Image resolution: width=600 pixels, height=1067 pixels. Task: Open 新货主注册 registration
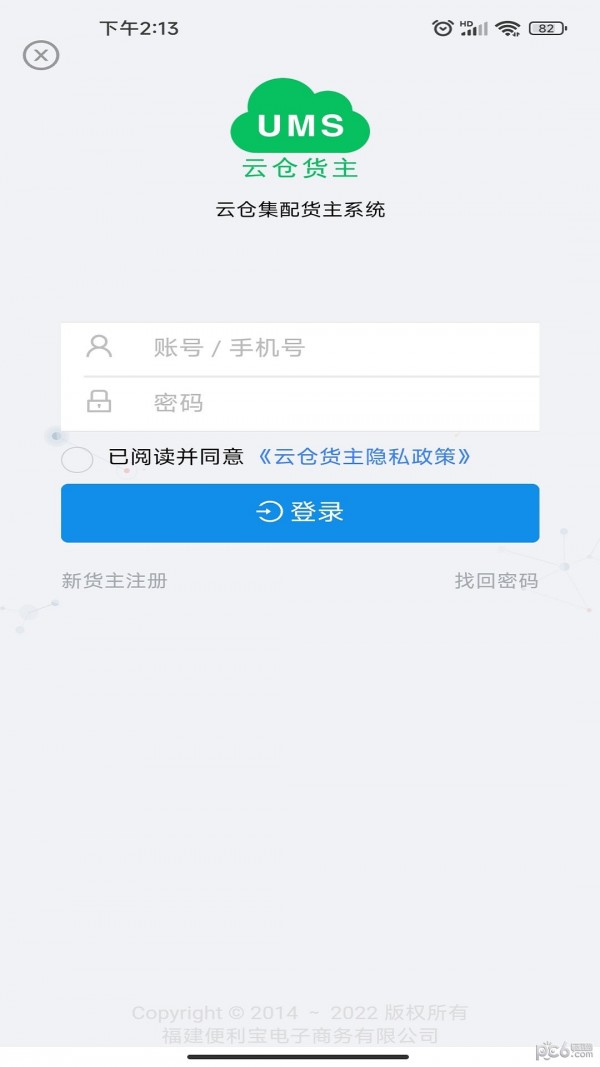tap(114, 580)
